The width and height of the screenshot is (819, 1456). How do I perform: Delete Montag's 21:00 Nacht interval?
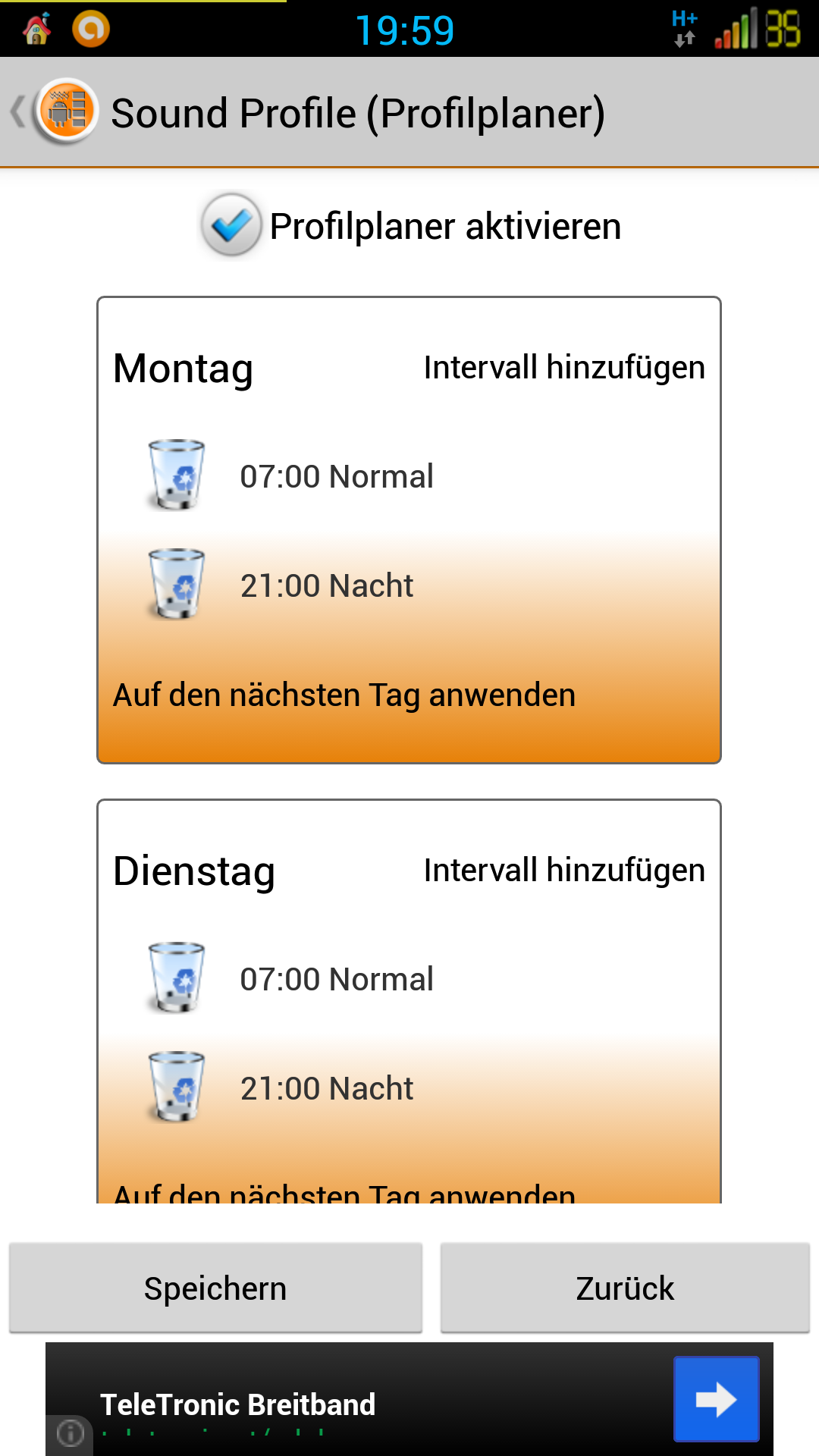click(x=176, y=585)
